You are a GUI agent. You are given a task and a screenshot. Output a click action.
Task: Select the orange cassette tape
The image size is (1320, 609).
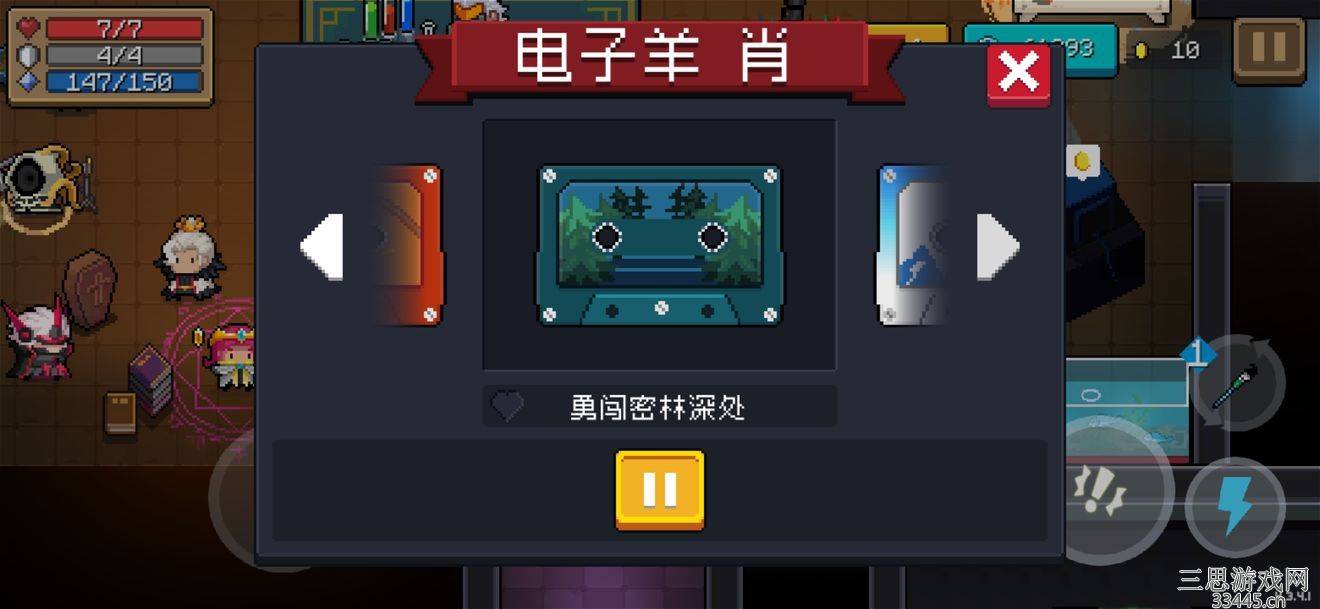pyautogui.click(x=410, y=246)
